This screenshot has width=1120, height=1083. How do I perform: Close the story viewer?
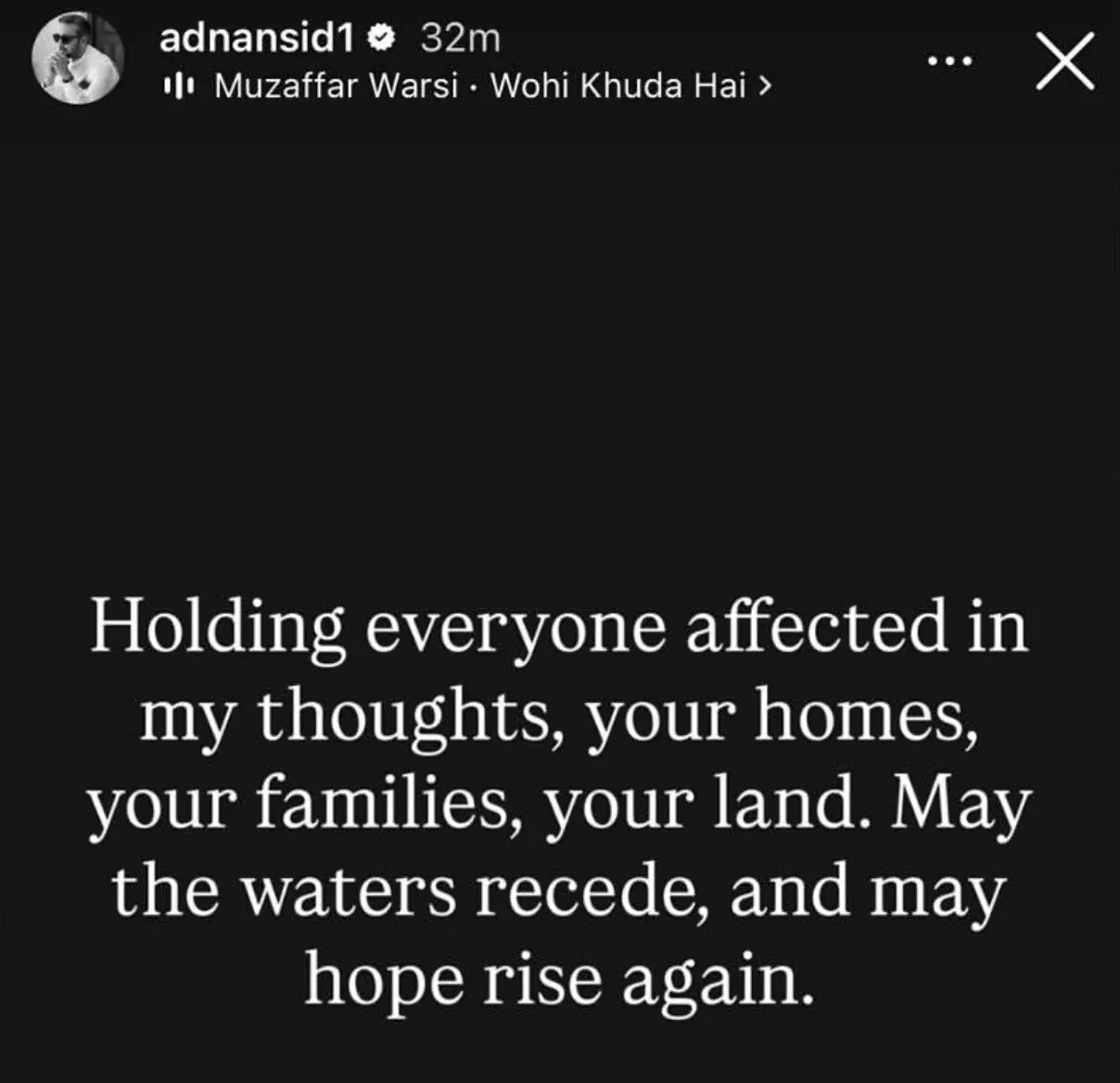[1065, 61]
